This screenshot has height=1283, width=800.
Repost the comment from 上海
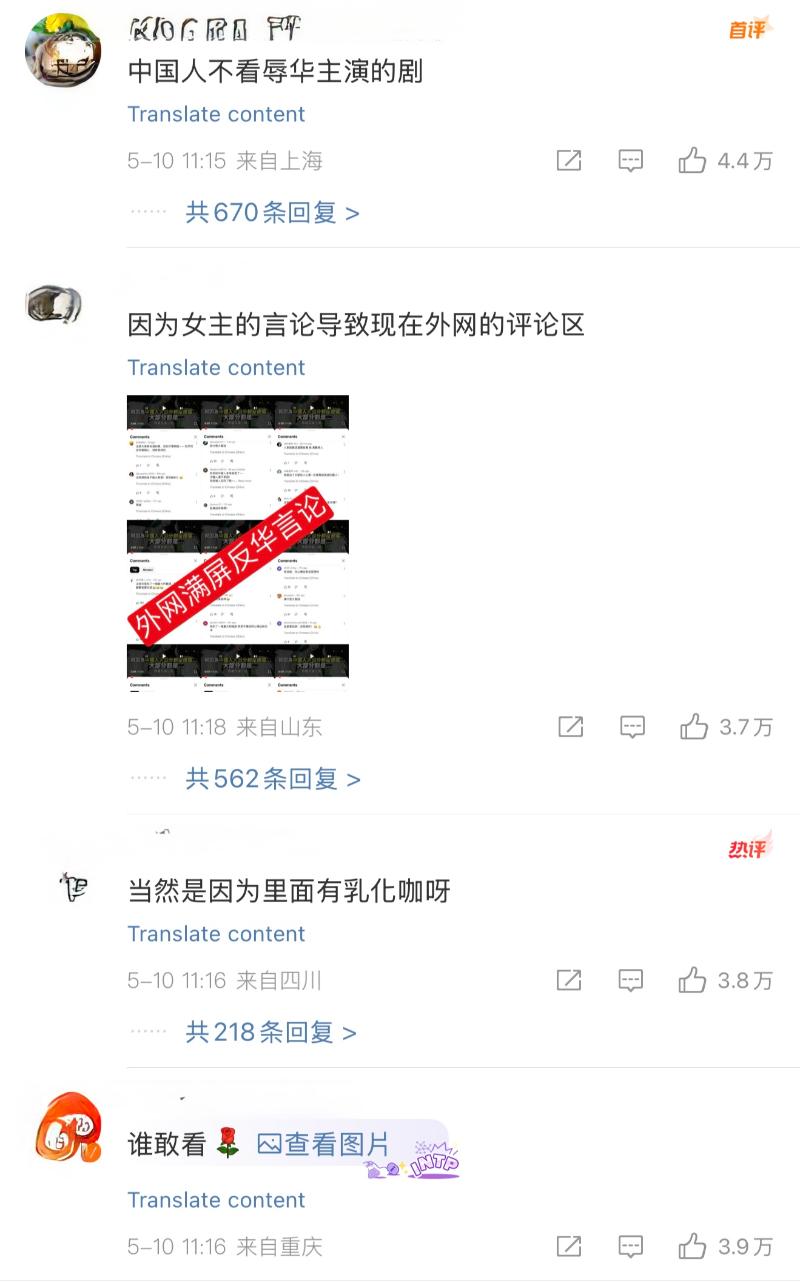568,161
